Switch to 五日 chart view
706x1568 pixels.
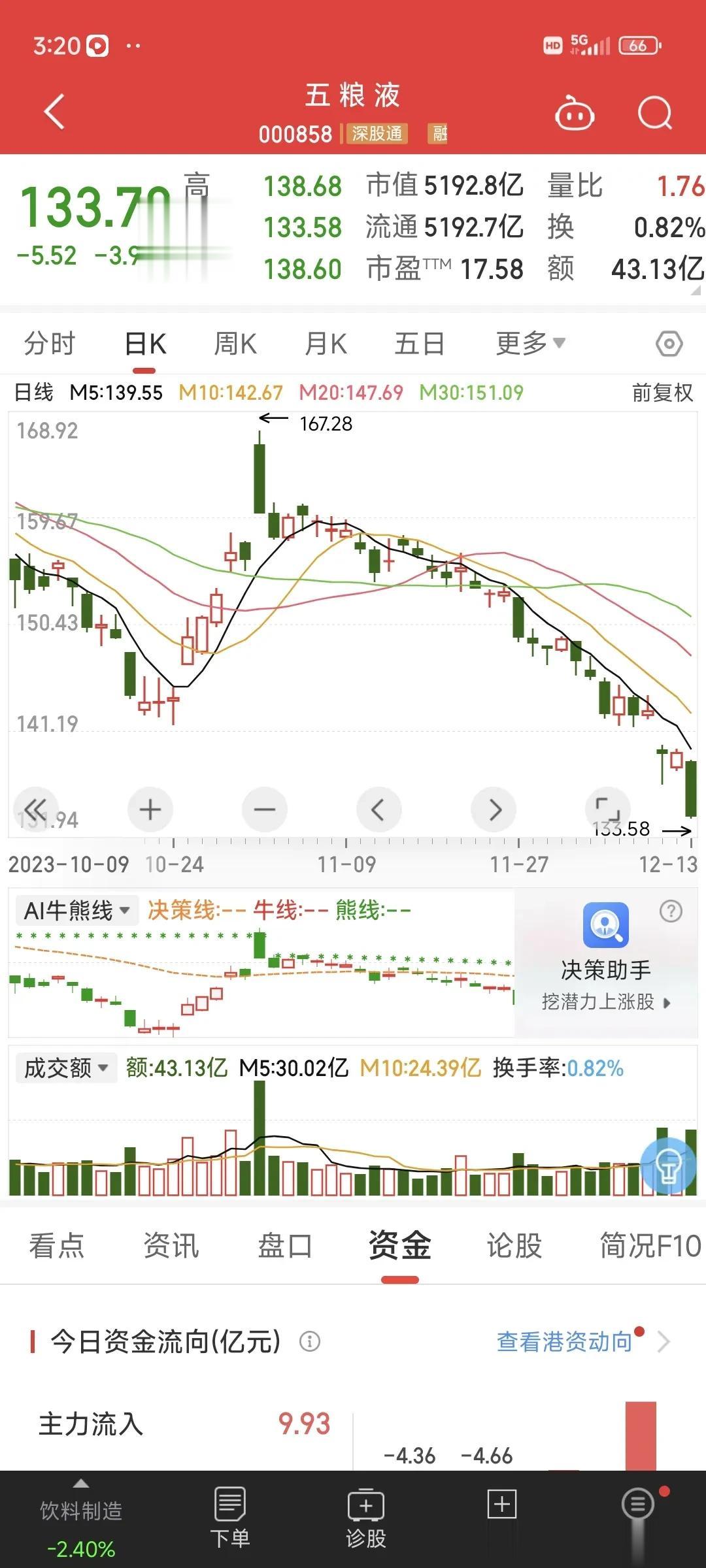(419, 343)
